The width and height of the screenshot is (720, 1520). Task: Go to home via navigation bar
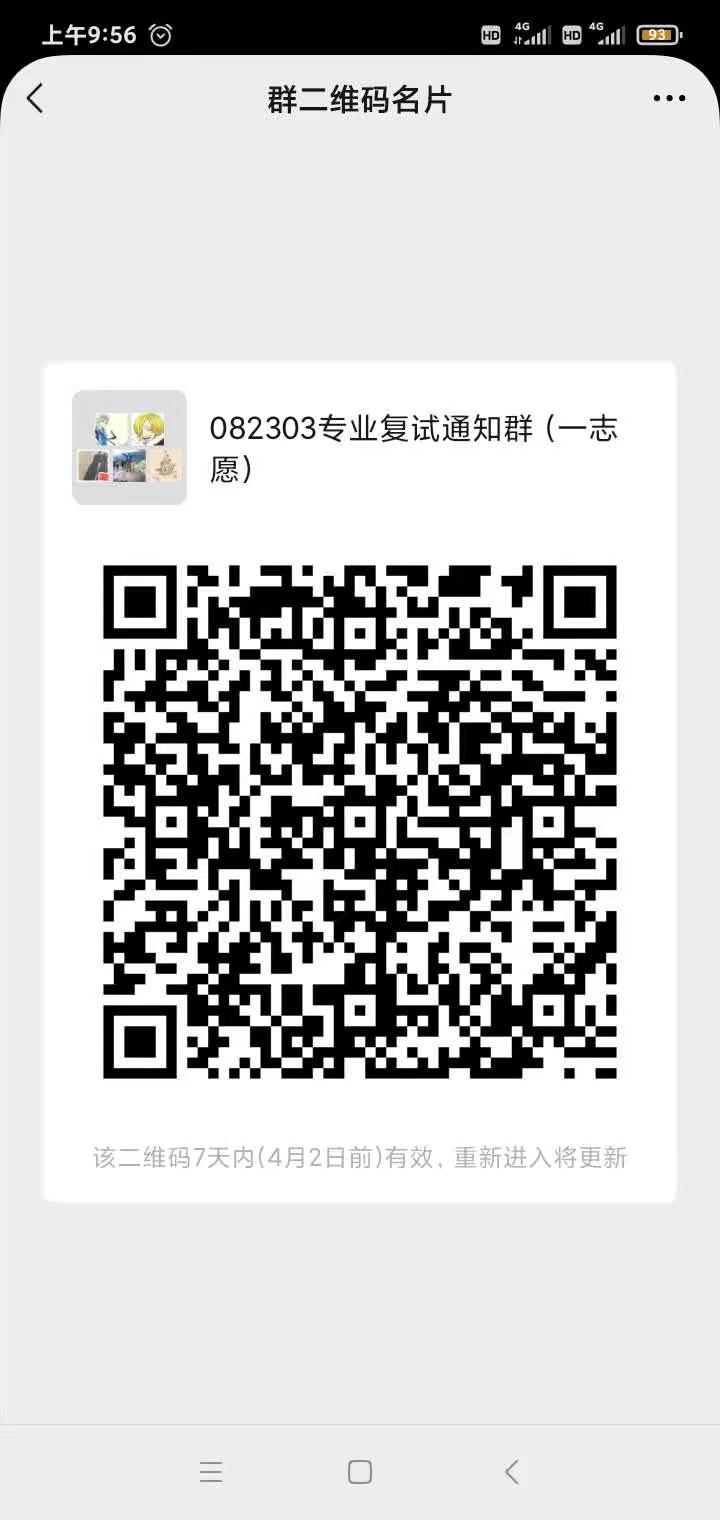(360, 1471)
